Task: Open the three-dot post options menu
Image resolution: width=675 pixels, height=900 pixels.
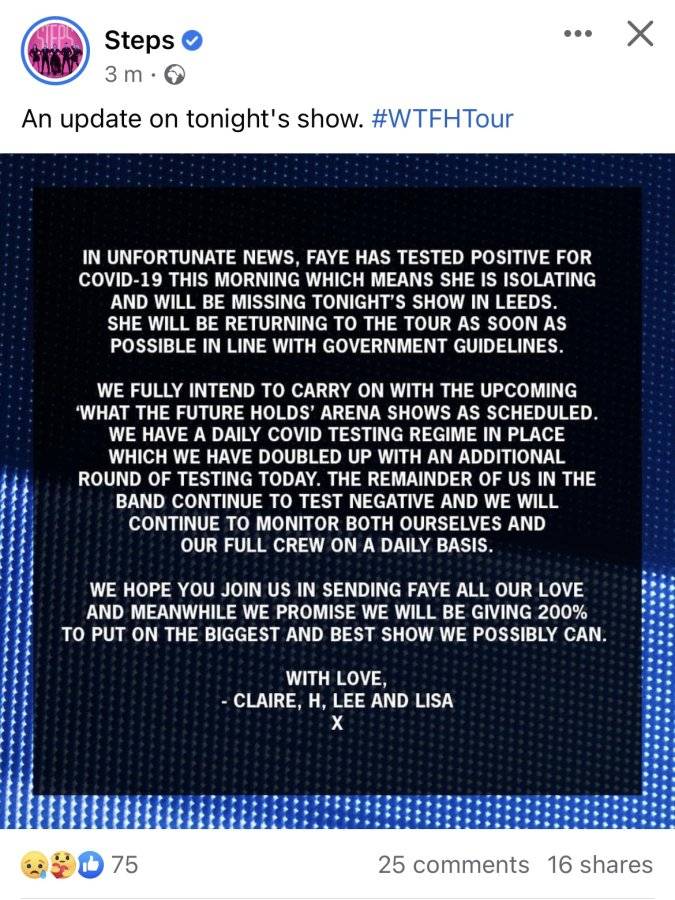Action: tap(577, 34)
